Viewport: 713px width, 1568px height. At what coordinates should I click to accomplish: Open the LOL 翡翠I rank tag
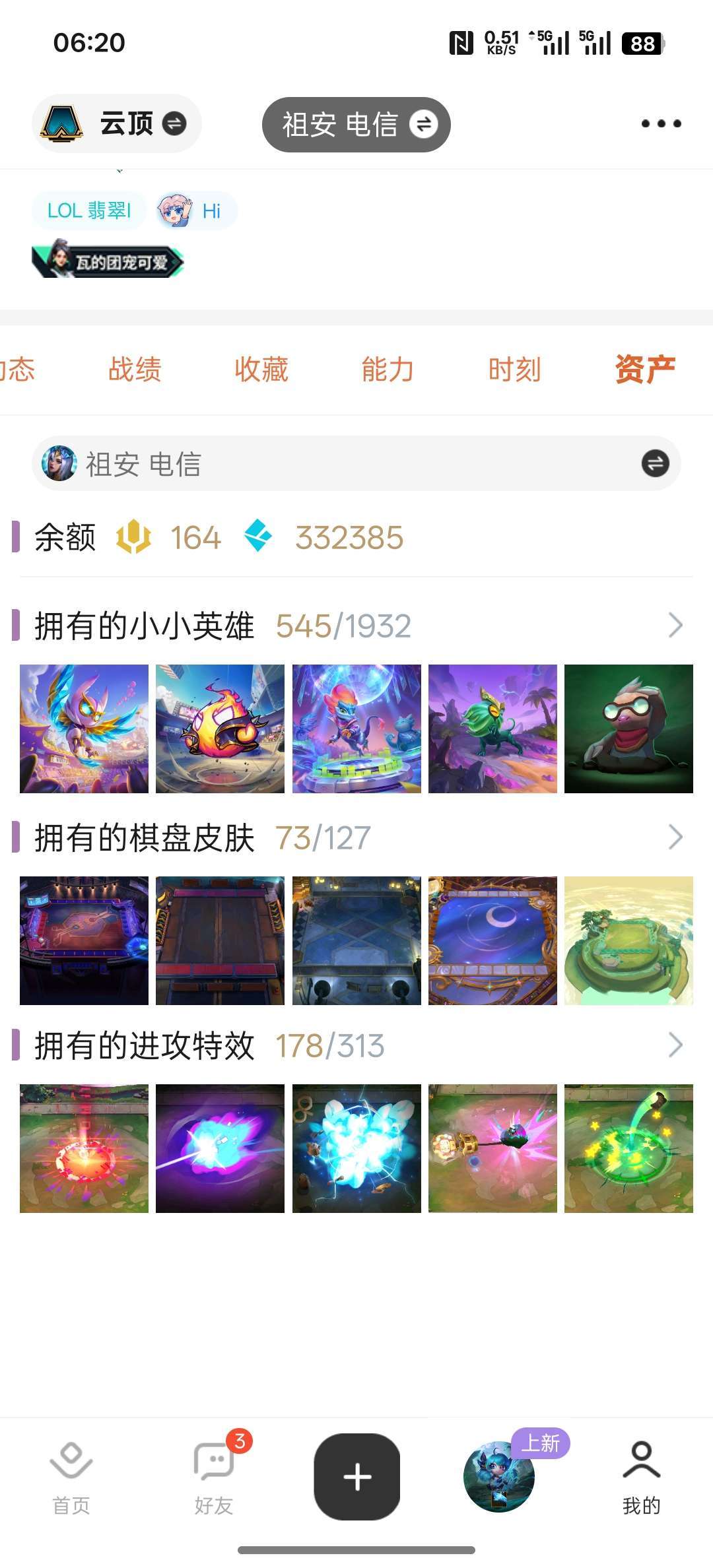tap(89, 211)
